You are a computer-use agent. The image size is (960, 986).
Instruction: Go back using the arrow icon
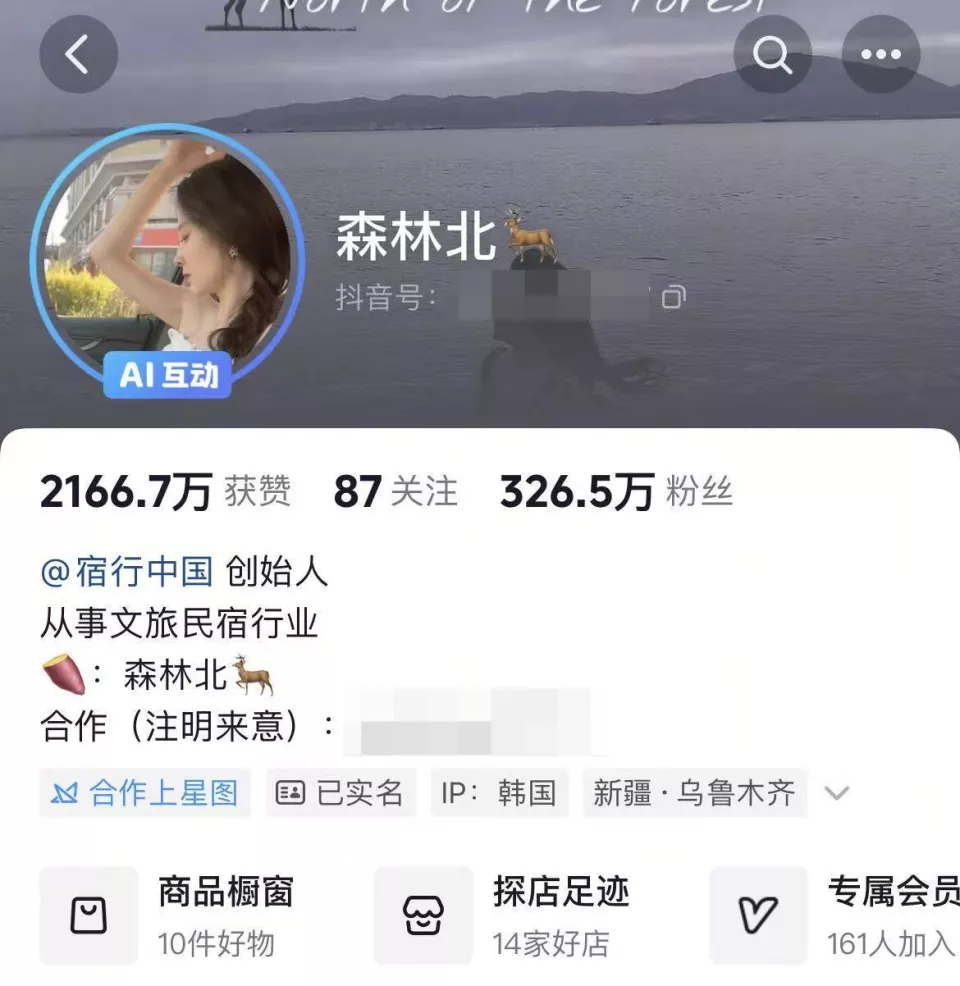[78, 55]
